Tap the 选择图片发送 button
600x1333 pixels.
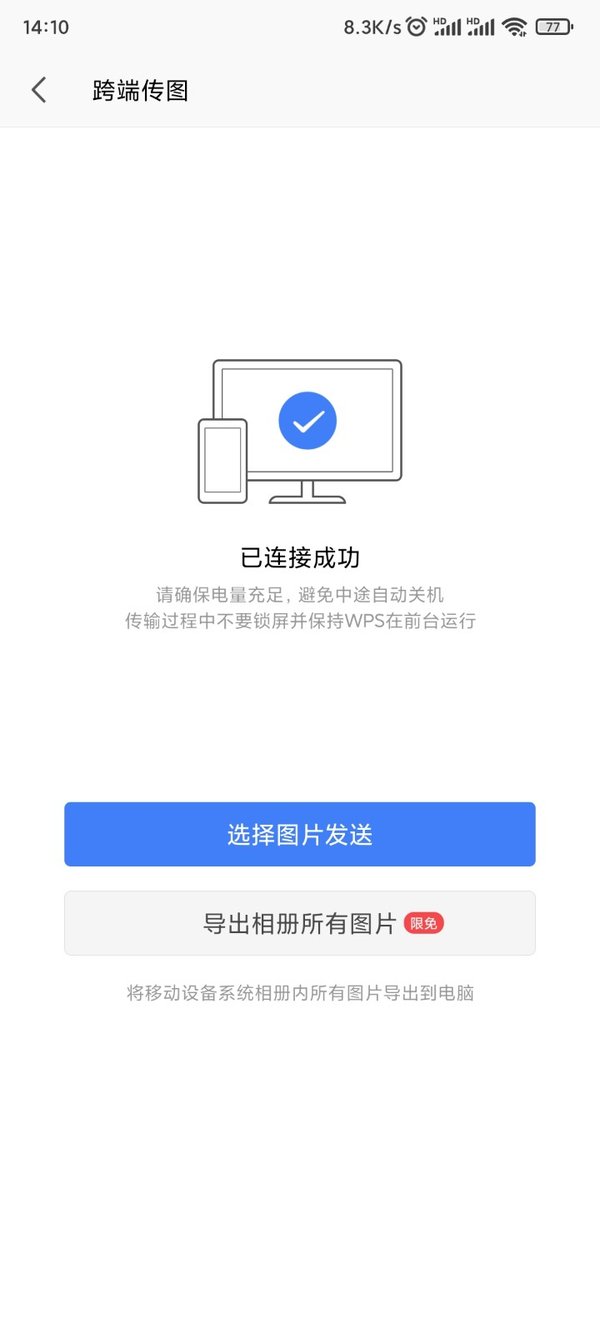[300, 834]
